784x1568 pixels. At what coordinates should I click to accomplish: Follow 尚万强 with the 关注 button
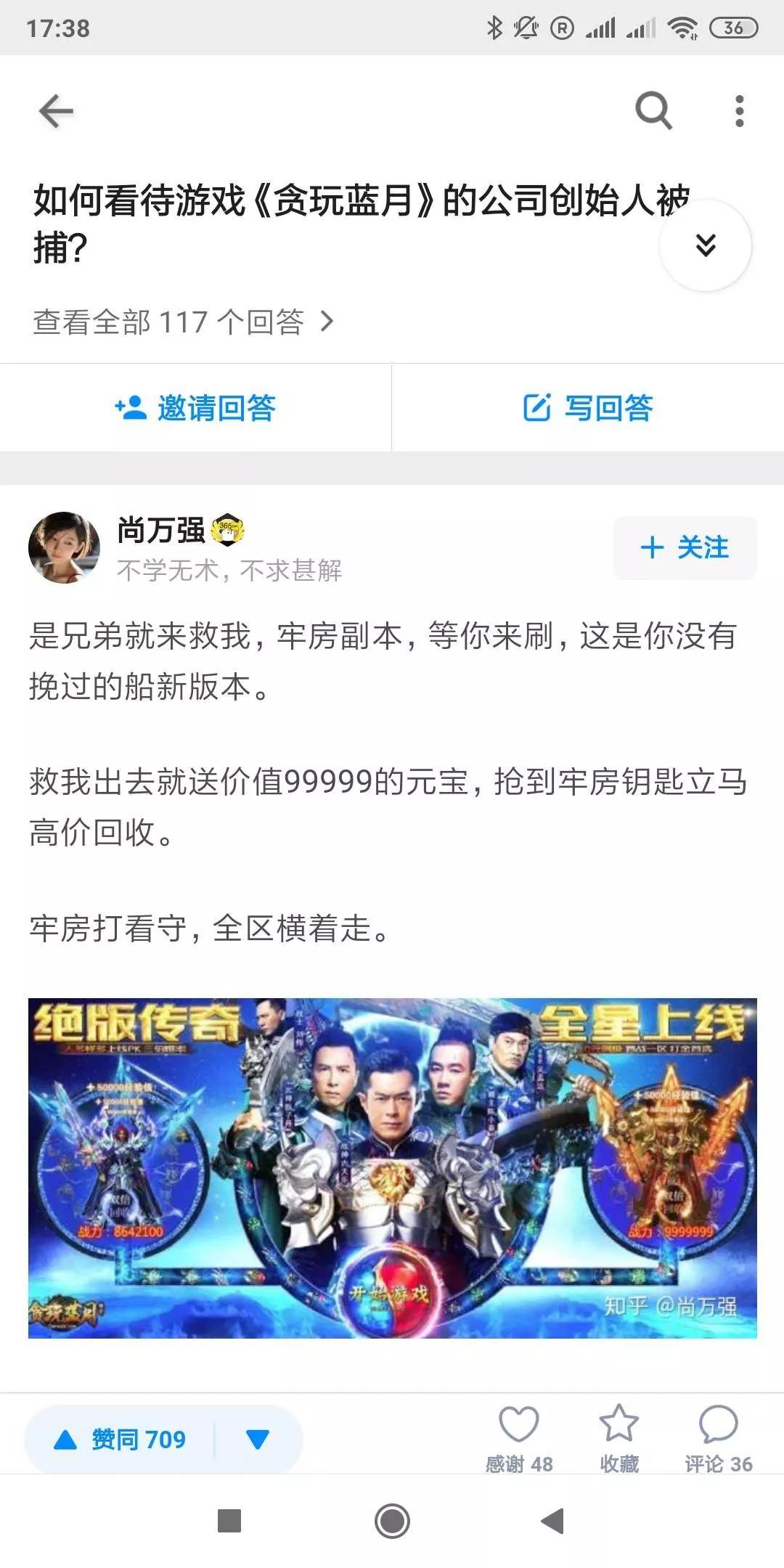(685, 547)
